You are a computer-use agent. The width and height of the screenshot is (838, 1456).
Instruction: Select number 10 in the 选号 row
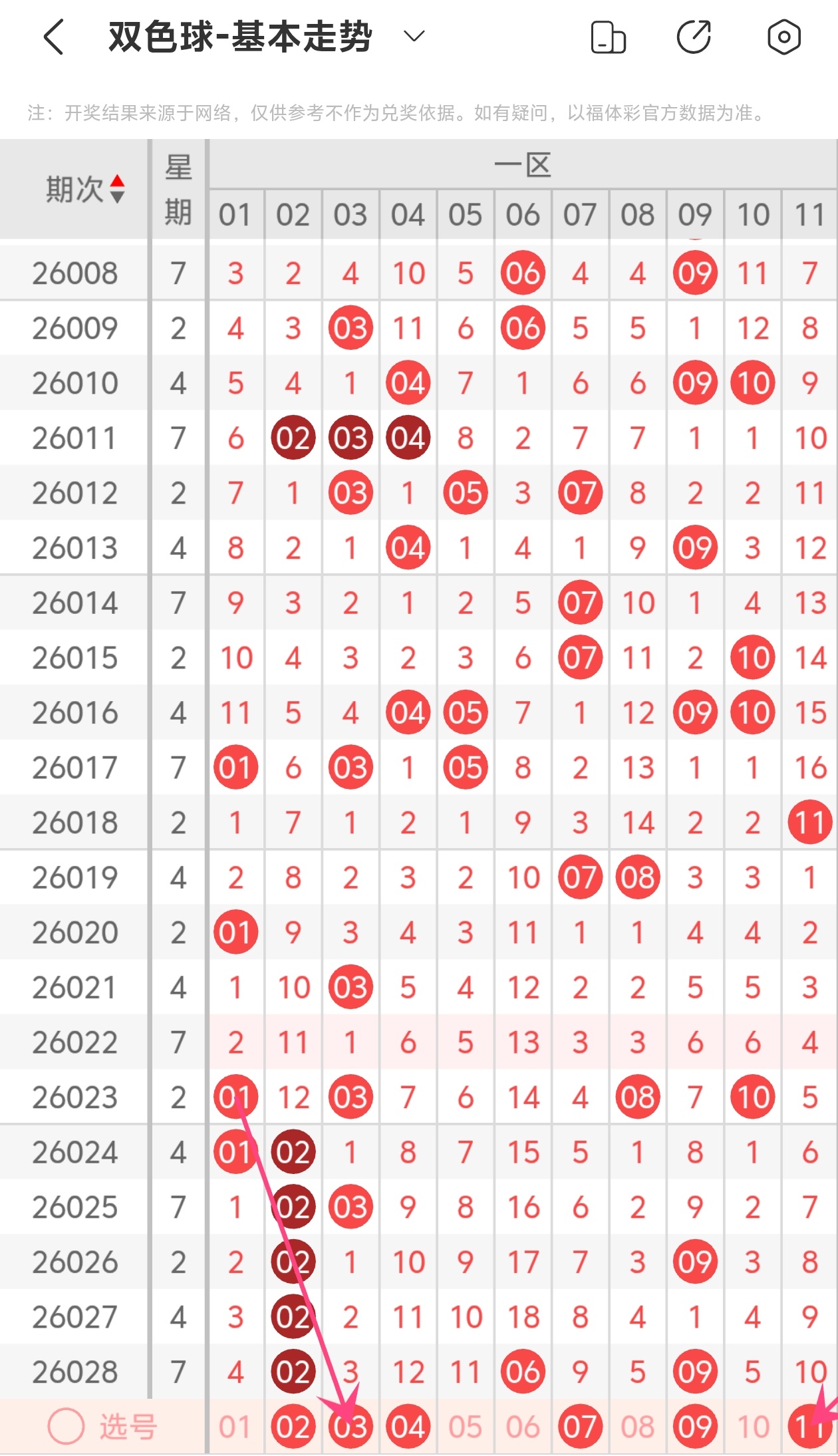point(753,1427)
